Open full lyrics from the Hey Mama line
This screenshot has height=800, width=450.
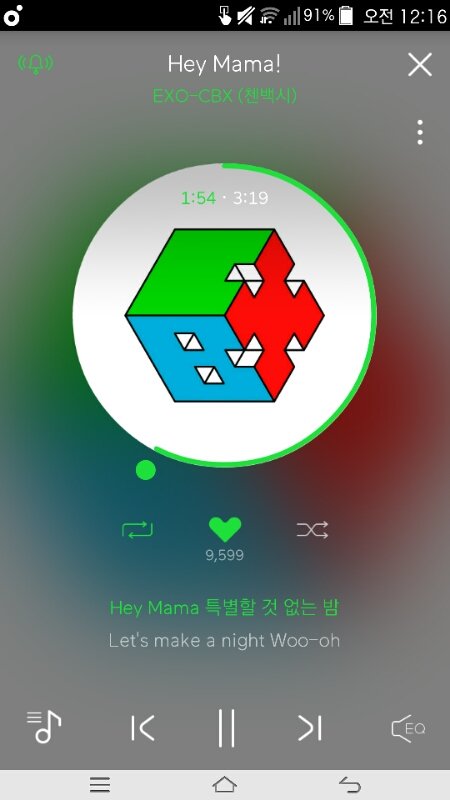224,608
